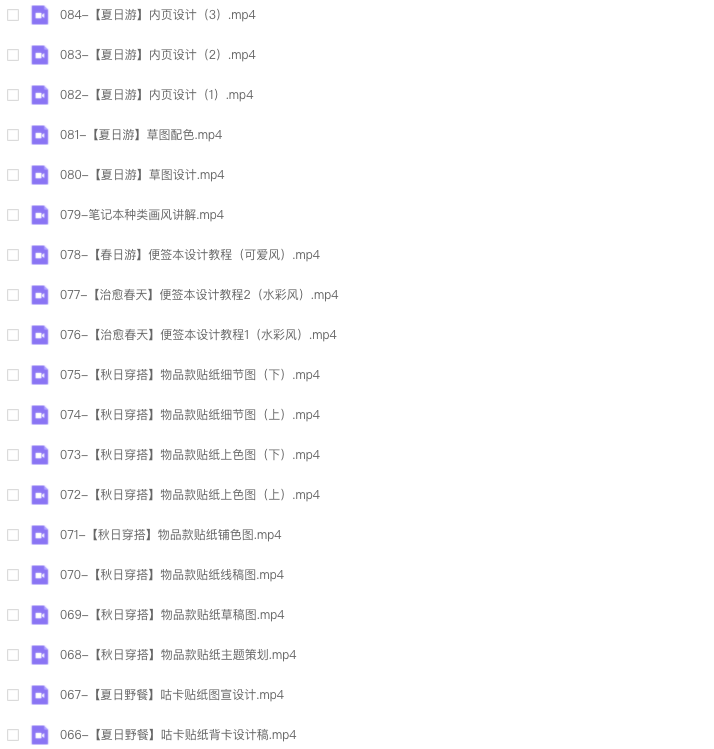Open video 080-【夏日游】草图设计.mp4
The height and width of the screenshot is (749, 714).
142,175
